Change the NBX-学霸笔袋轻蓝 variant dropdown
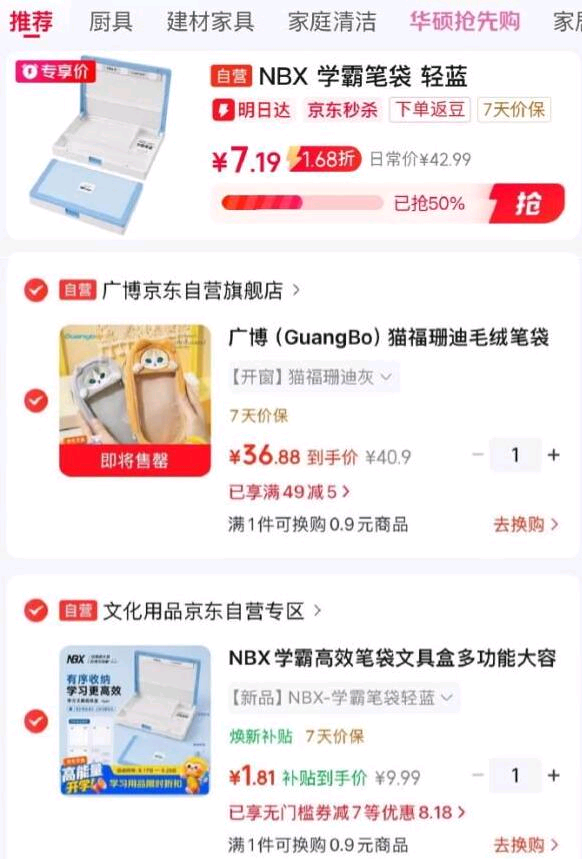582x859 pixels. click(x=344, y=698)
